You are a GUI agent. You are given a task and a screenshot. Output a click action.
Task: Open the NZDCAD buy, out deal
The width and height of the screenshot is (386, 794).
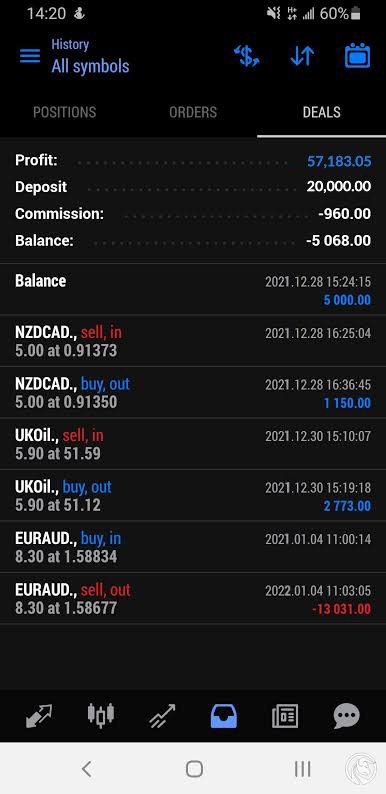pos(193,392)
